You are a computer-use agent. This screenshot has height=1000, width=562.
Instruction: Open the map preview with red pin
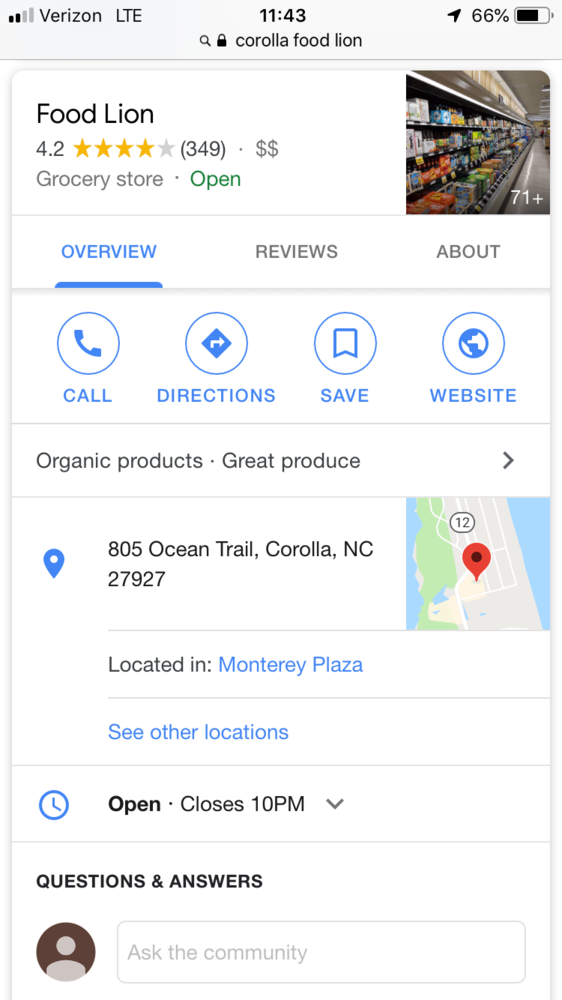478,564
